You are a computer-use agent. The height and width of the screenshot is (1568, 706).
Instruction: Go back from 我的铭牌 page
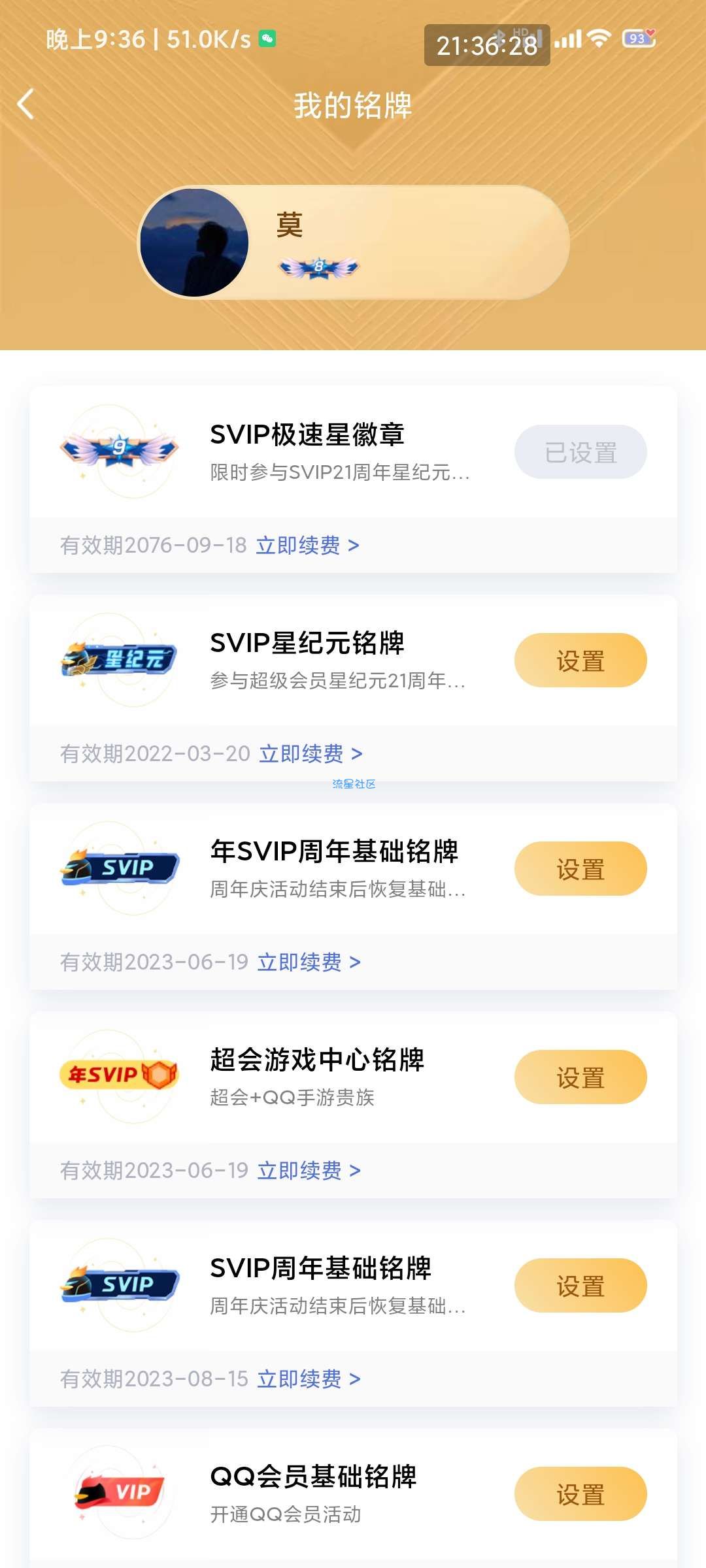click(25, 105)
